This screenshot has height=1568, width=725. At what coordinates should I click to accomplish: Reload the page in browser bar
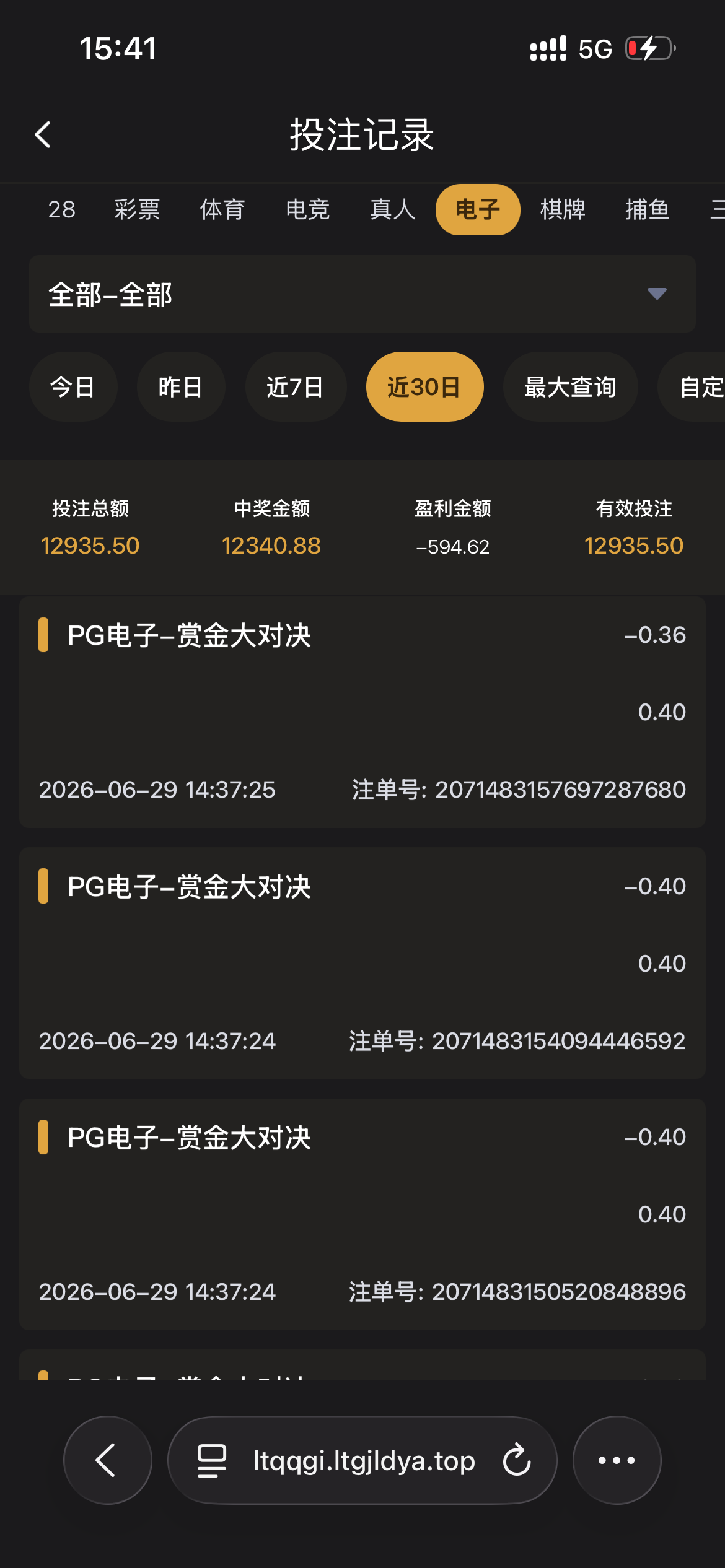pos(517,1460)
